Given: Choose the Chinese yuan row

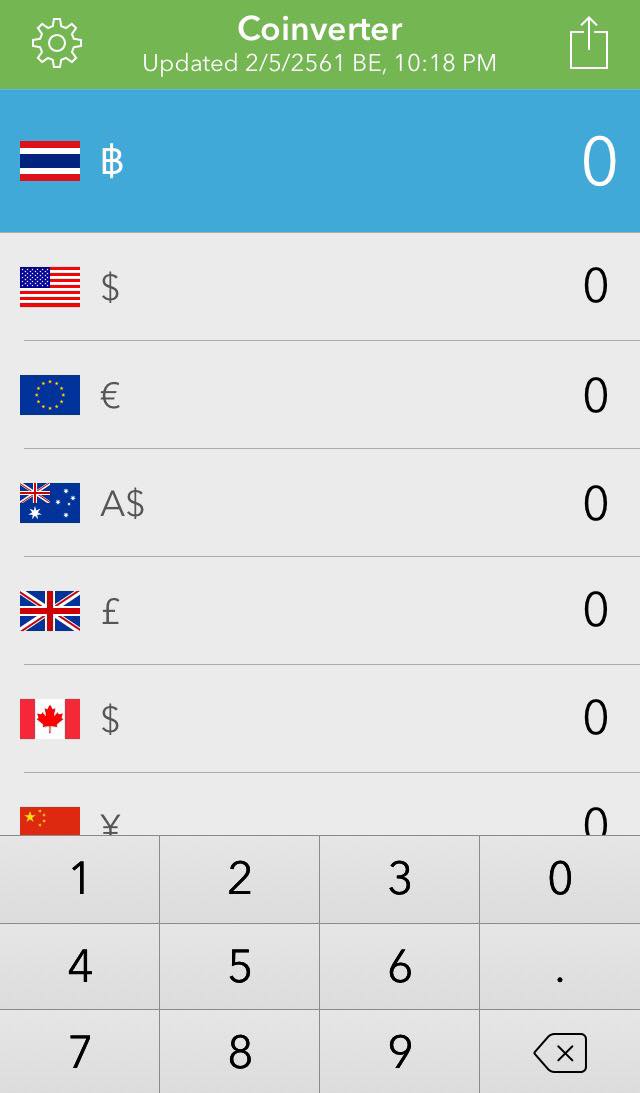Looking at the screenshot, I should (x=320, y=804).
